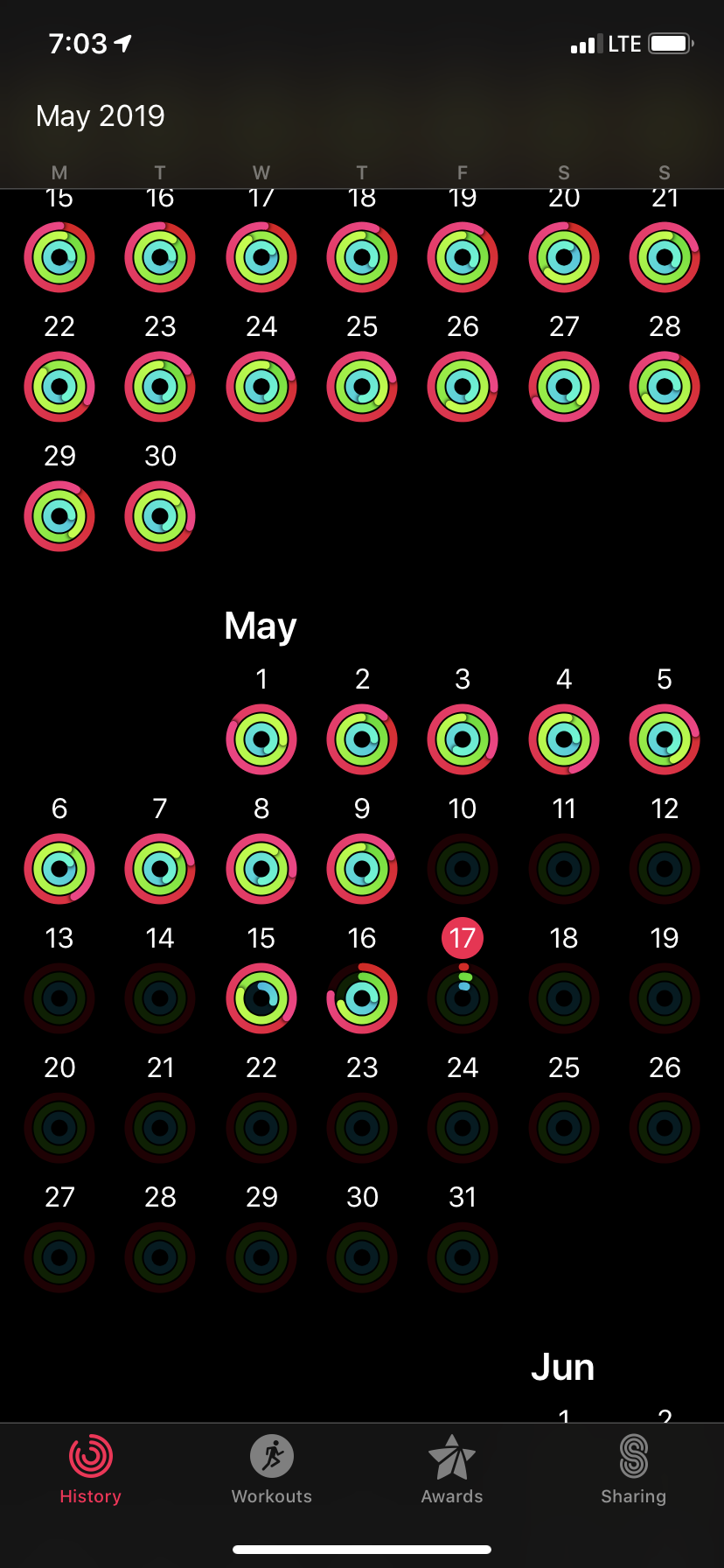Go to the Sharing tab
Image resolution: width=724 pixels, height=1568 pixels.
coord(633,1470)
